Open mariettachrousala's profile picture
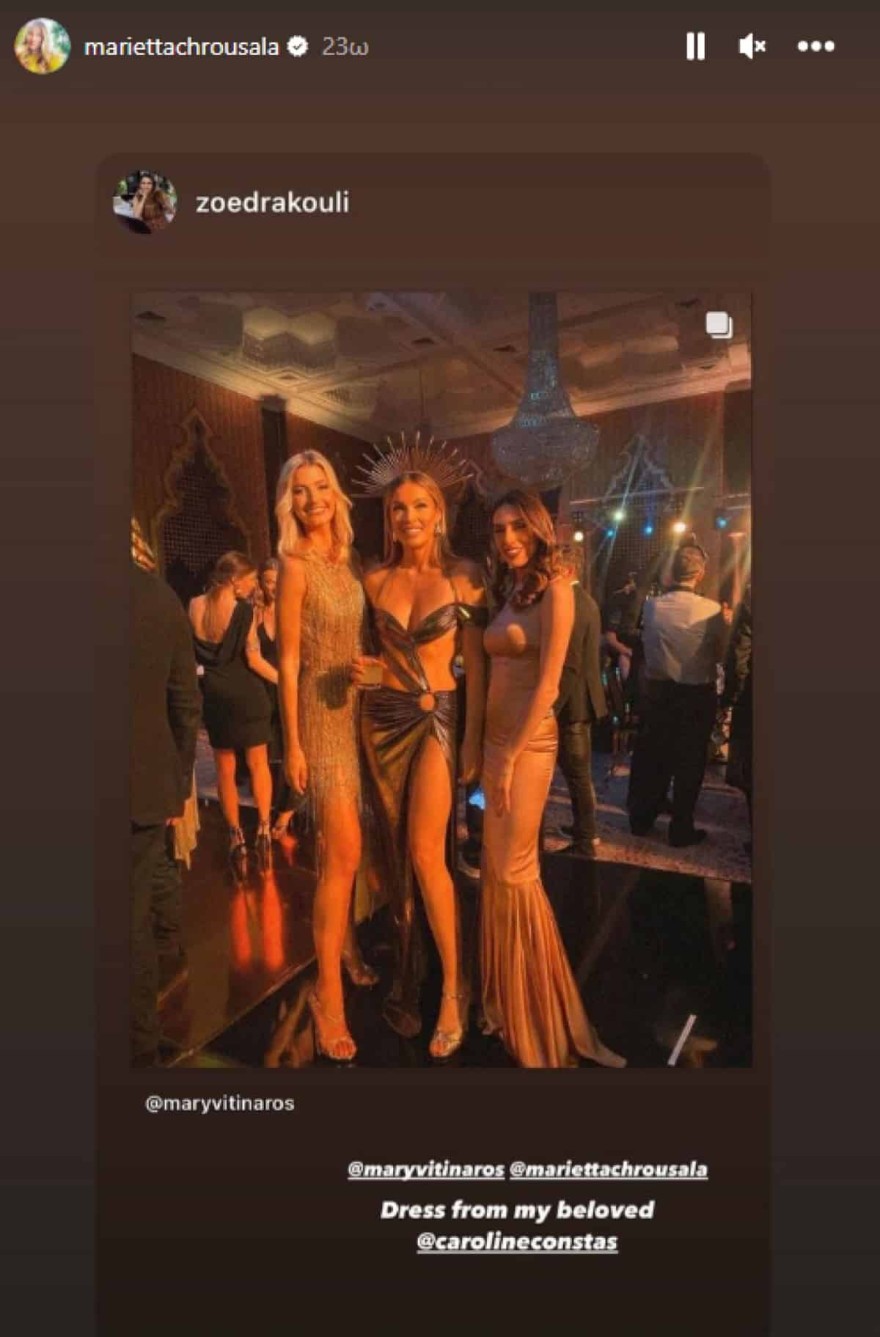Viewport: 880px width, 1337px height. 42,46
